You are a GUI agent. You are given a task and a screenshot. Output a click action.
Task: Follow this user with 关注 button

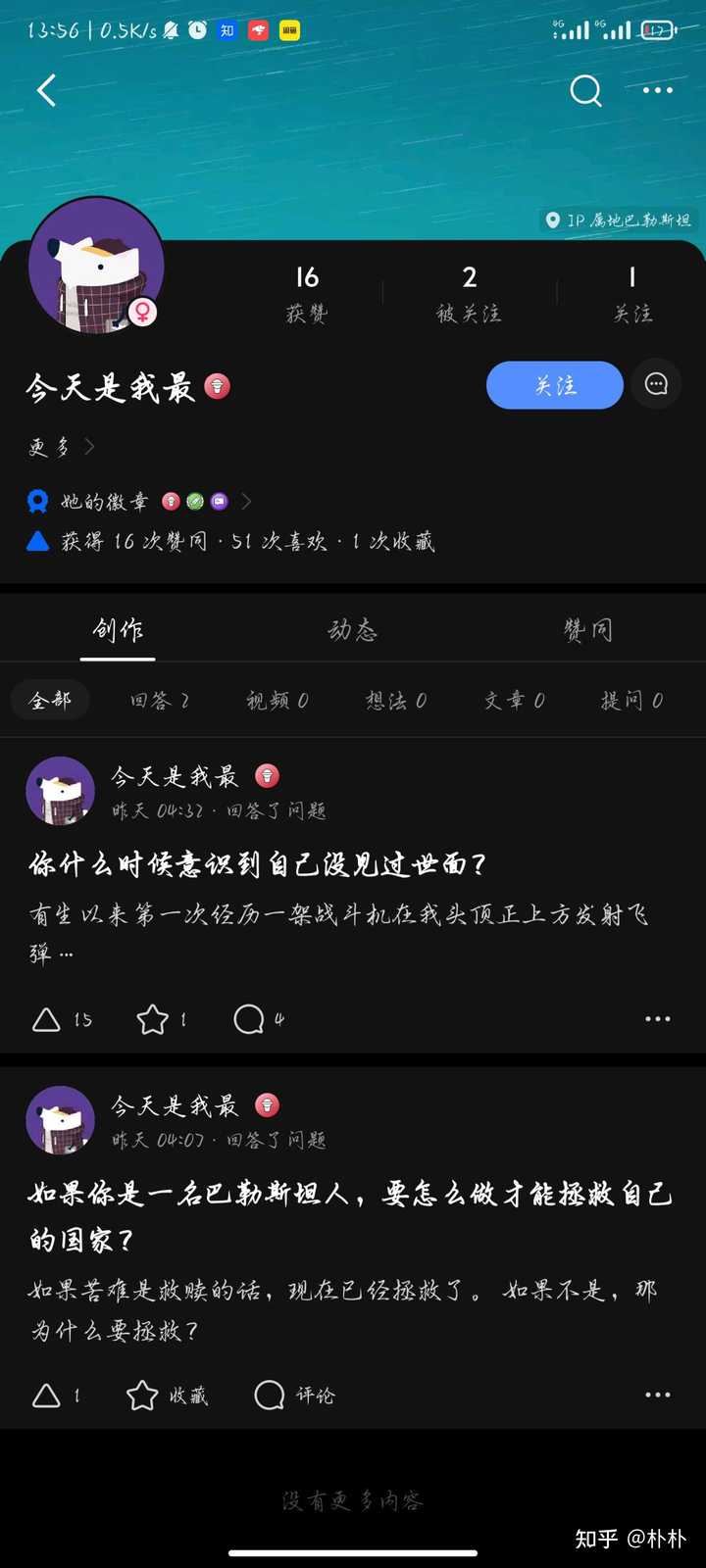point(554,385)
